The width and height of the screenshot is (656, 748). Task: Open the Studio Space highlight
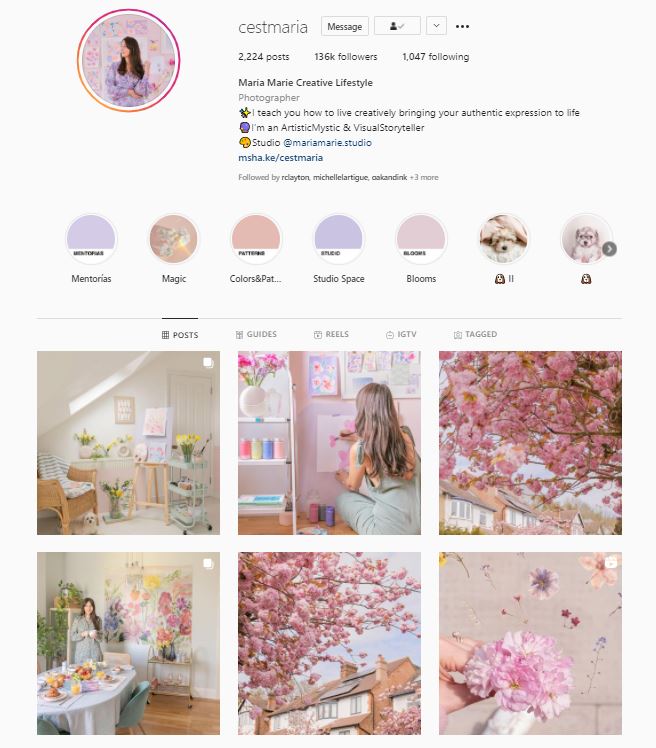(338, 239)
